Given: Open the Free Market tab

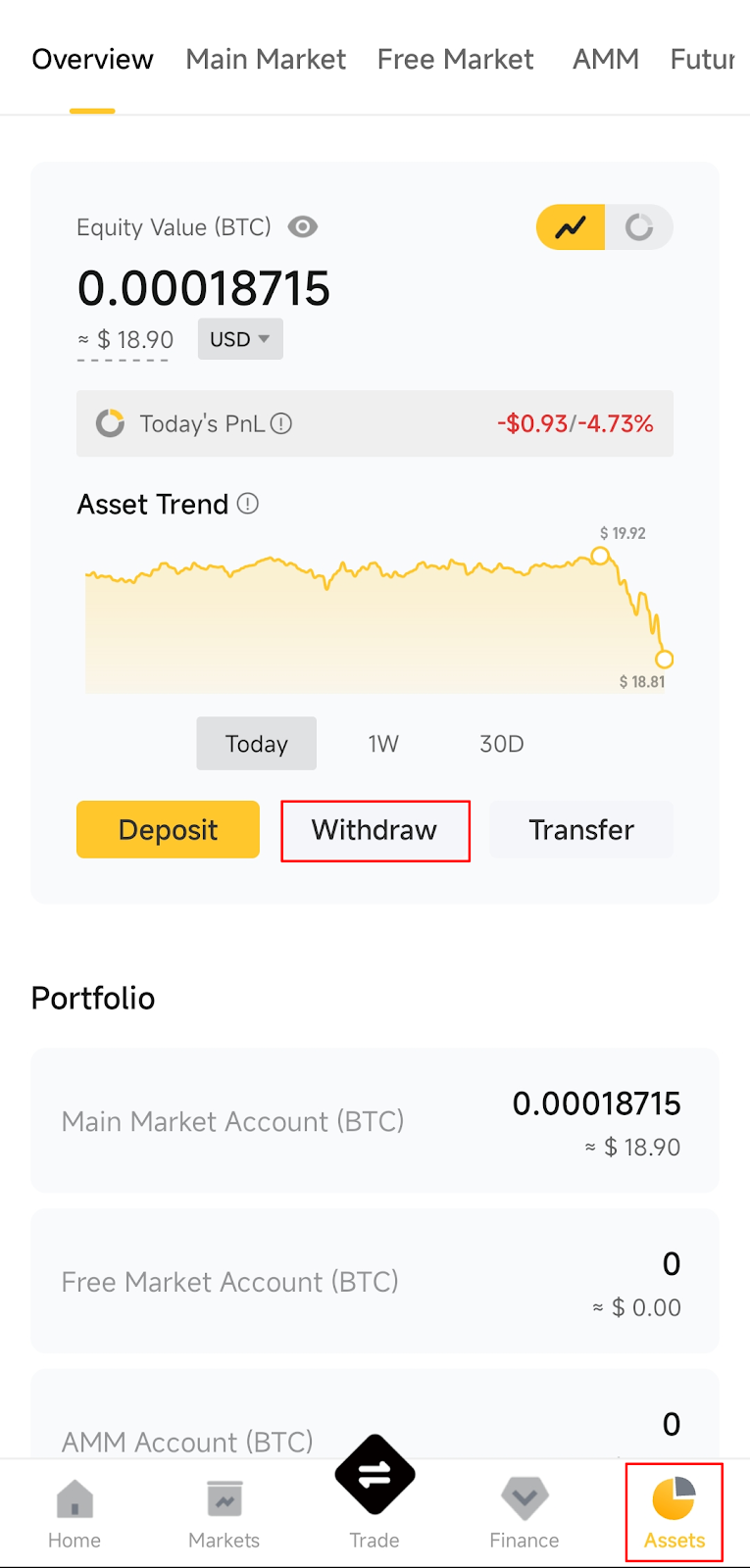Looking at the screenshot, I should click(455, 59).
